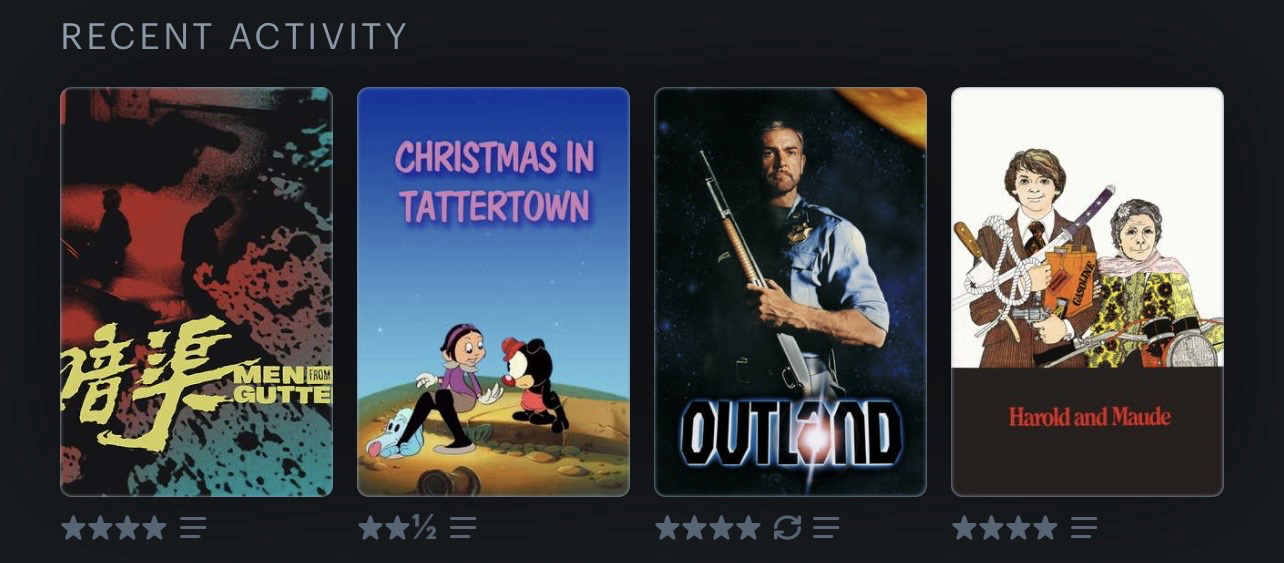
Task: Open the review icon under Men from the Gutter
Action: [193, 527]
